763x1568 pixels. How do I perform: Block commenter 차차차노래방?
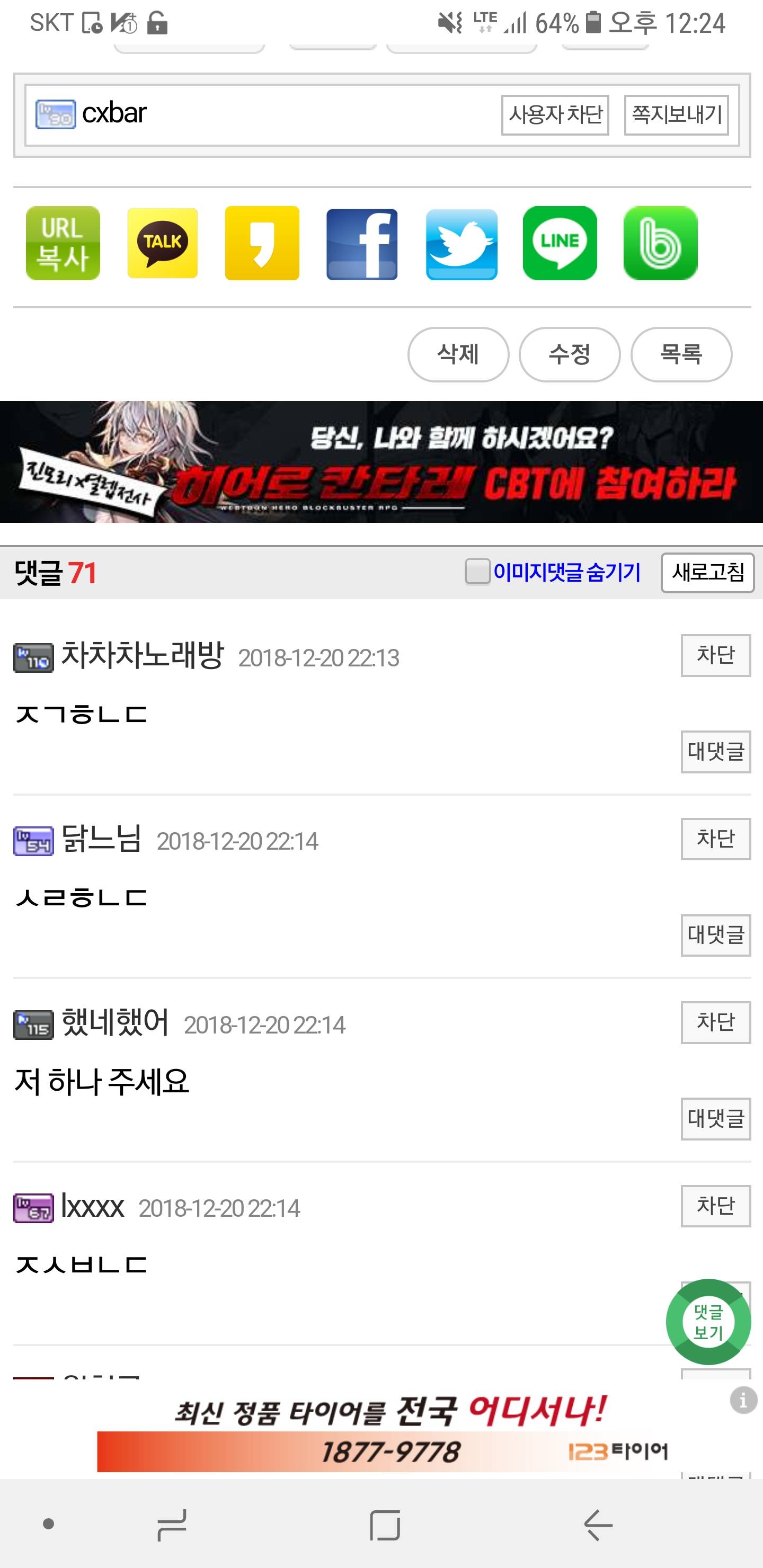tap(715, 656)
